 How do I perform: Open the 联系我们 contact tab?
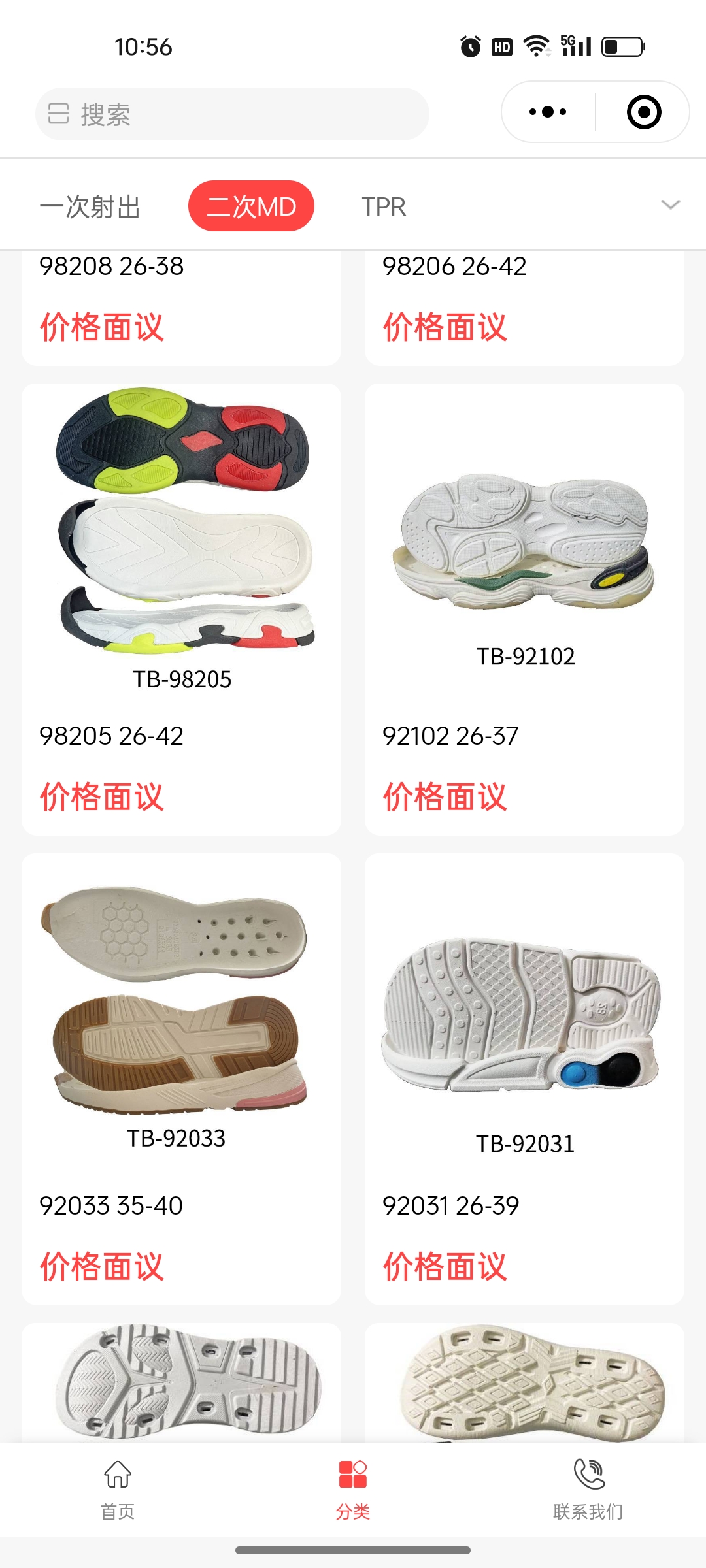coord(588,1488)
